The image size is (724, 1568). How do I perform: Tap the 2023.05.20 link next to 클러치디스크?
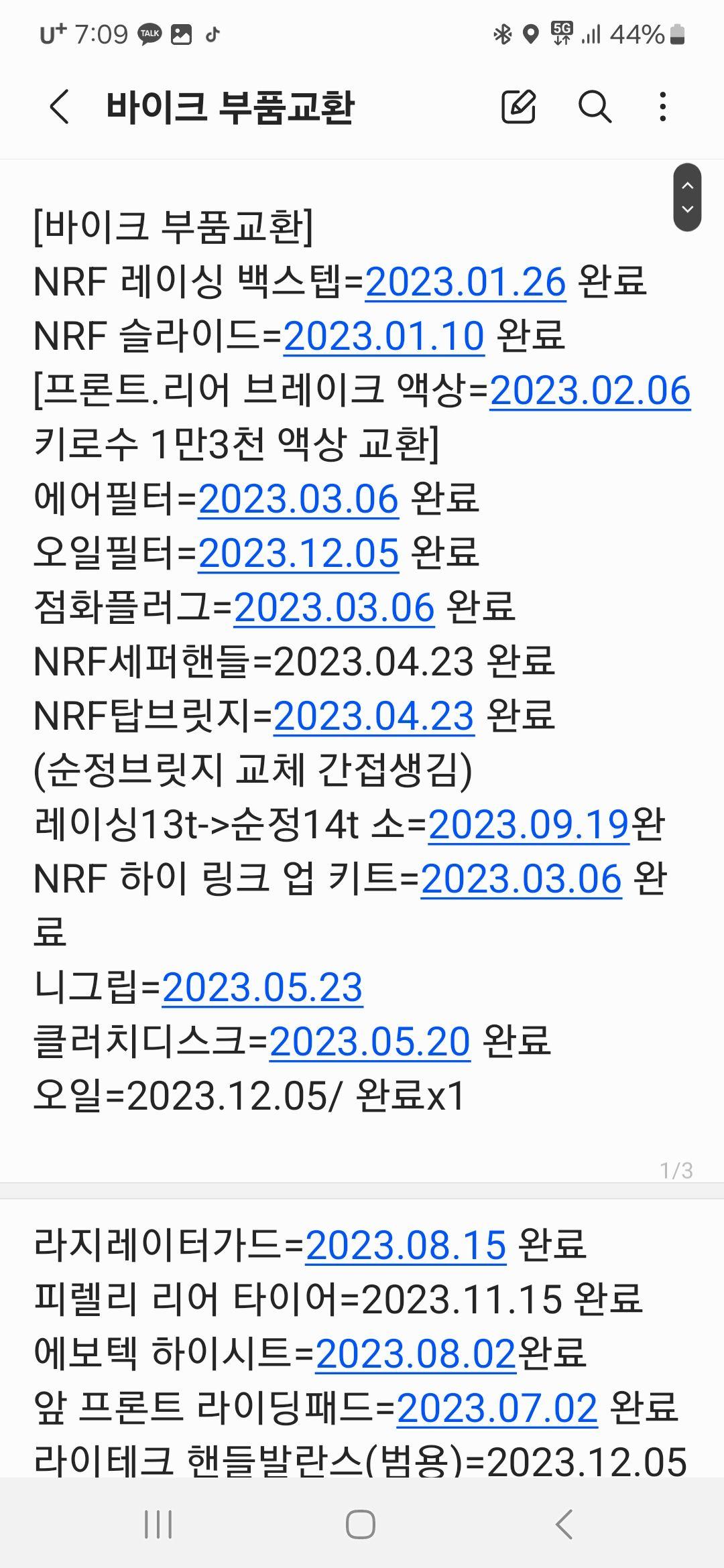click(x=370, y=1041)
